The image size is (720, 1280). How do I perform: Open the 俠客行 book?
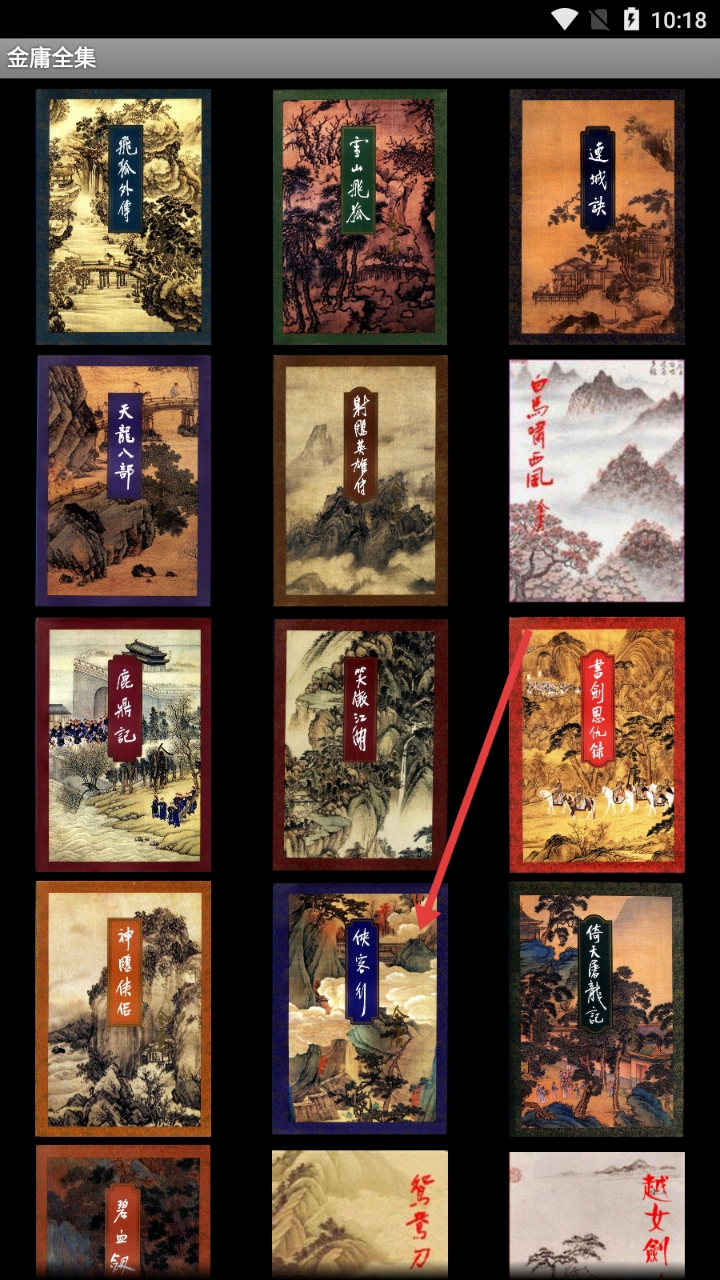click(x=360, y=1008)
